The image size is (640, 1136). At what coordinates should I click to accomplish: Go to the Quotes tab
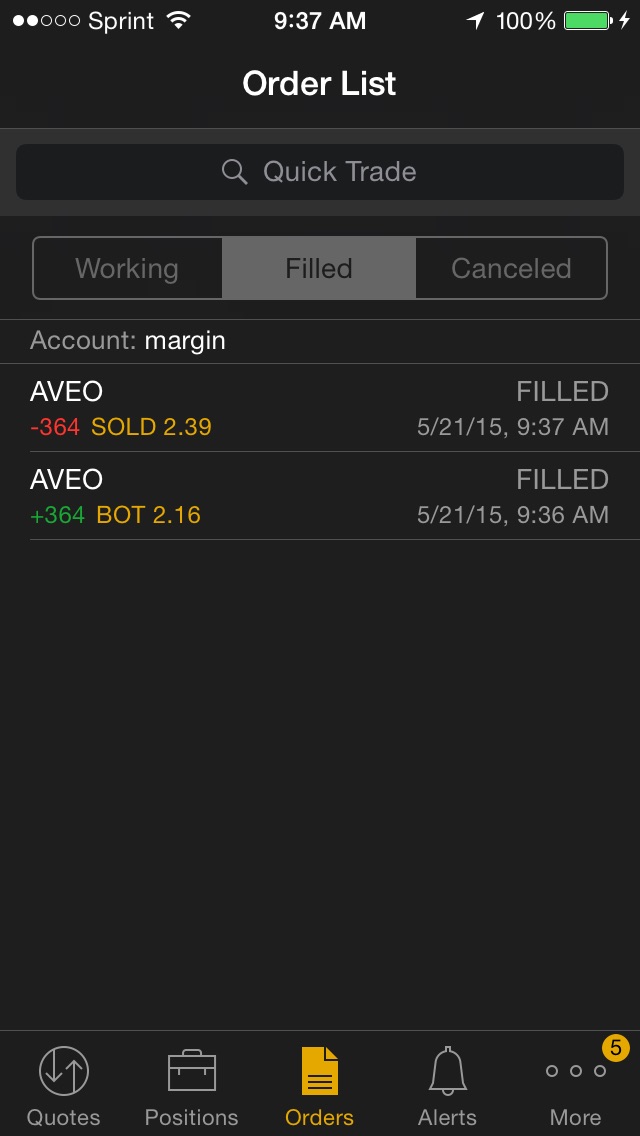(x=64, y=1084)
